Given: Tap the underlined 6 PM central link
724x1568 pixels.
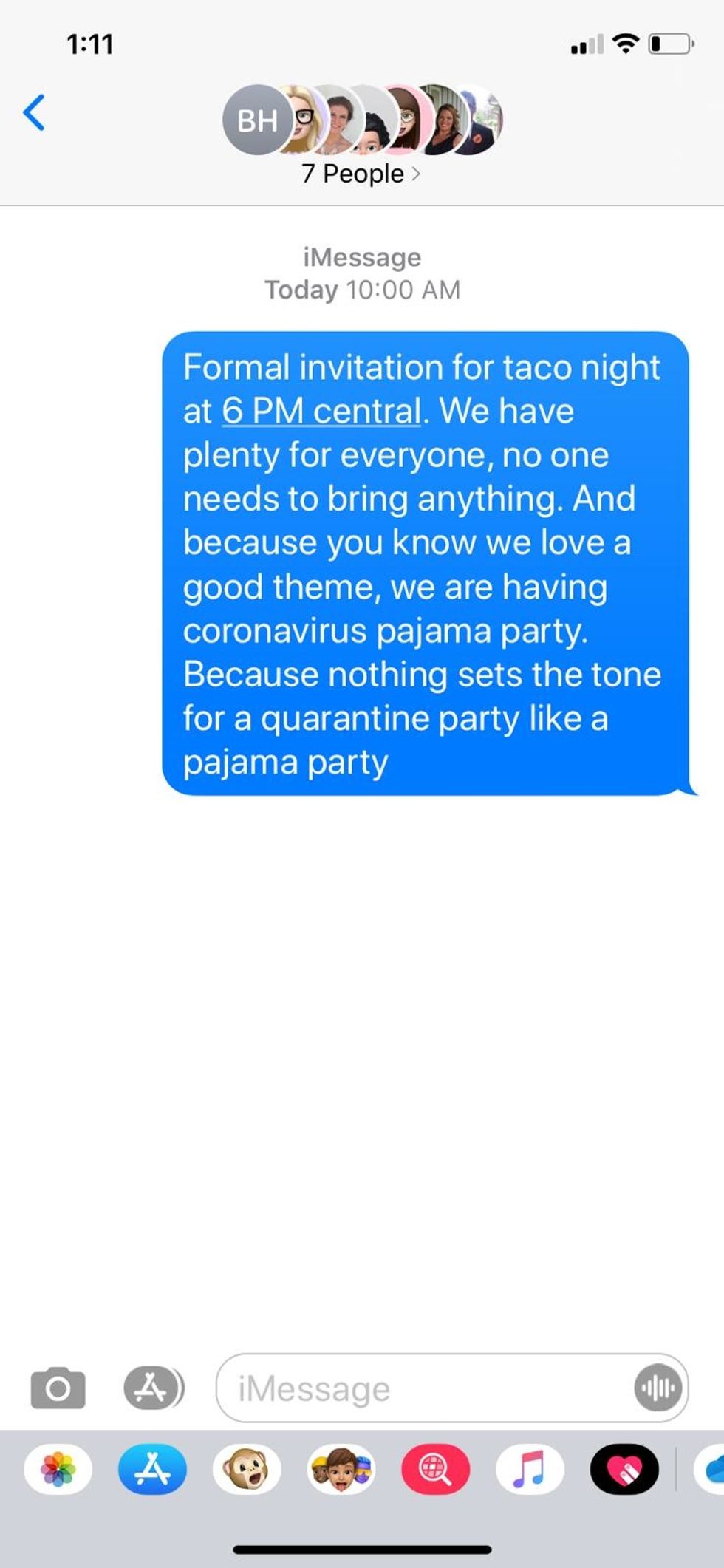Looking at the screenshot, I should pos(321,412).
